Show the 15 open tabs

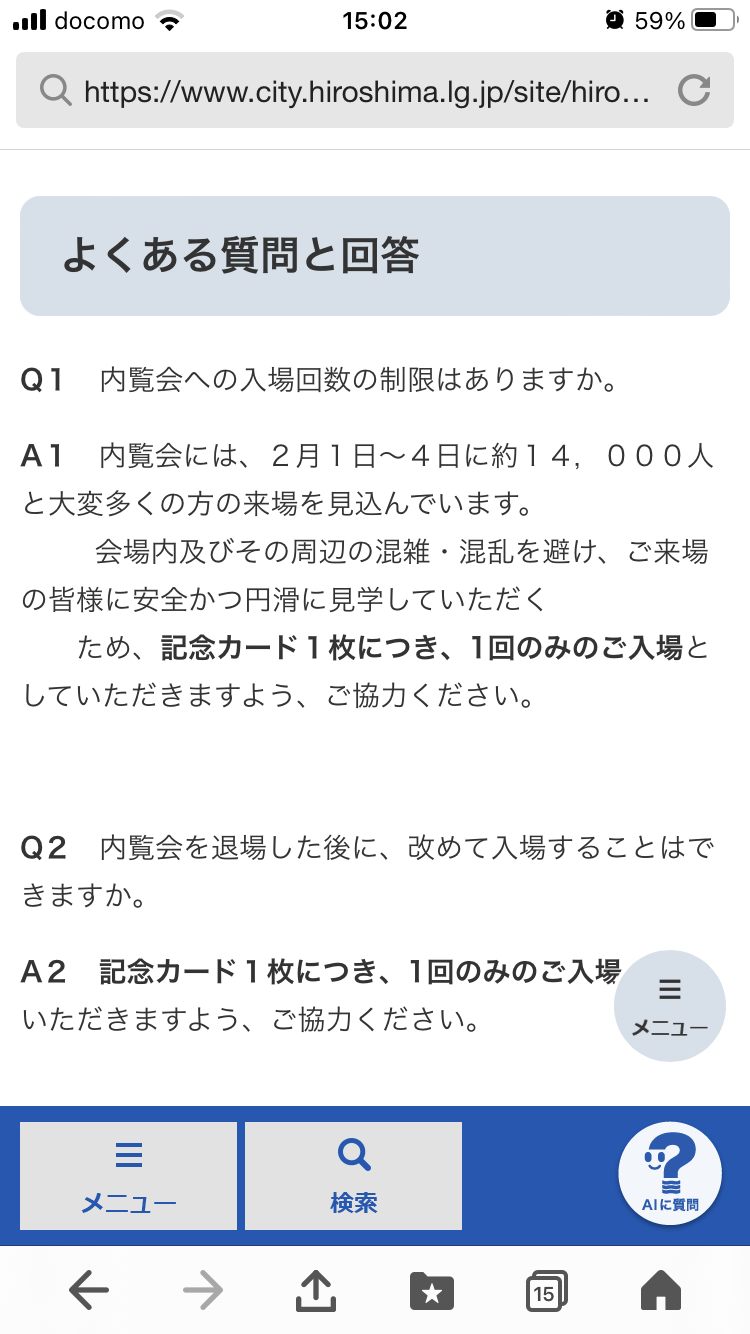tap(546, 1291)
